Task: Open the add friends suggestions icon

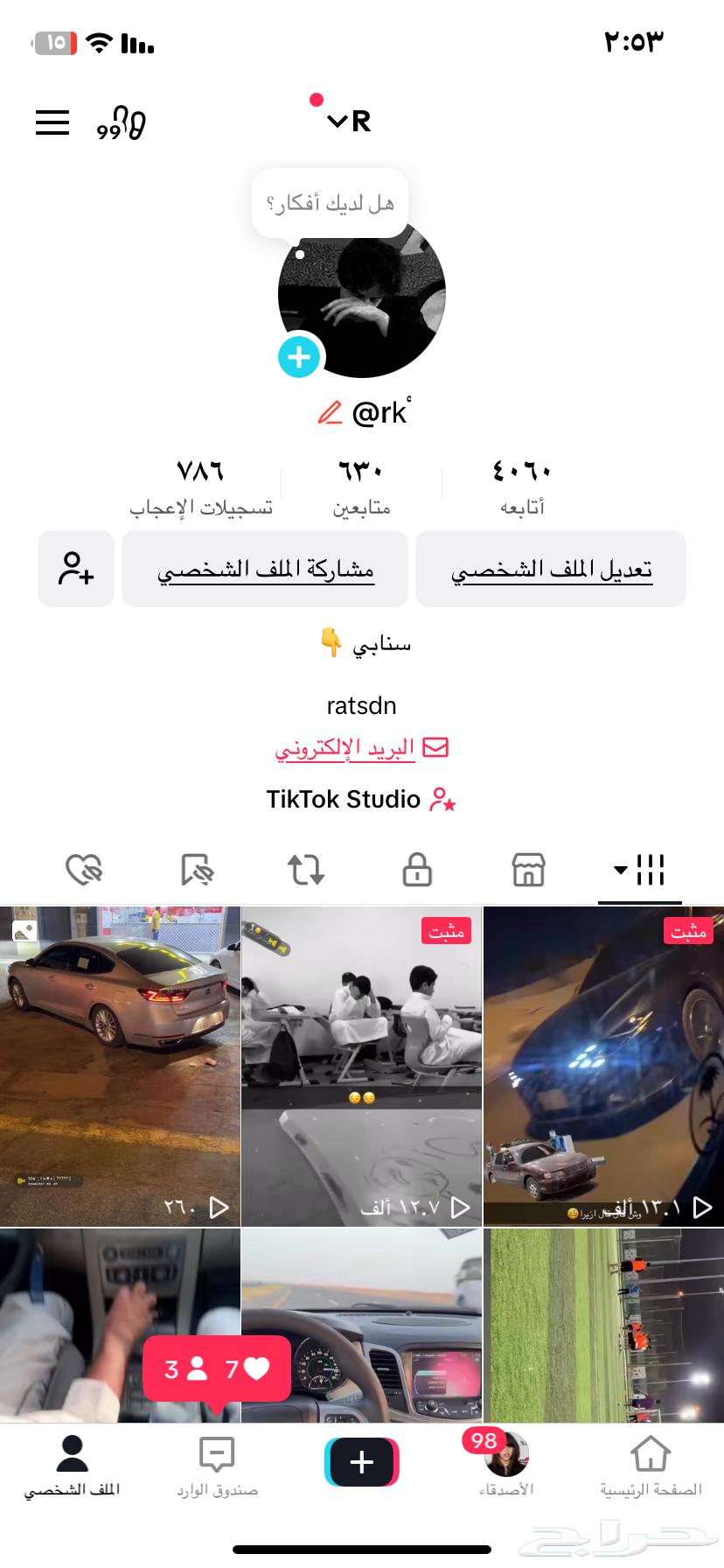Action: tap(75, 569)
